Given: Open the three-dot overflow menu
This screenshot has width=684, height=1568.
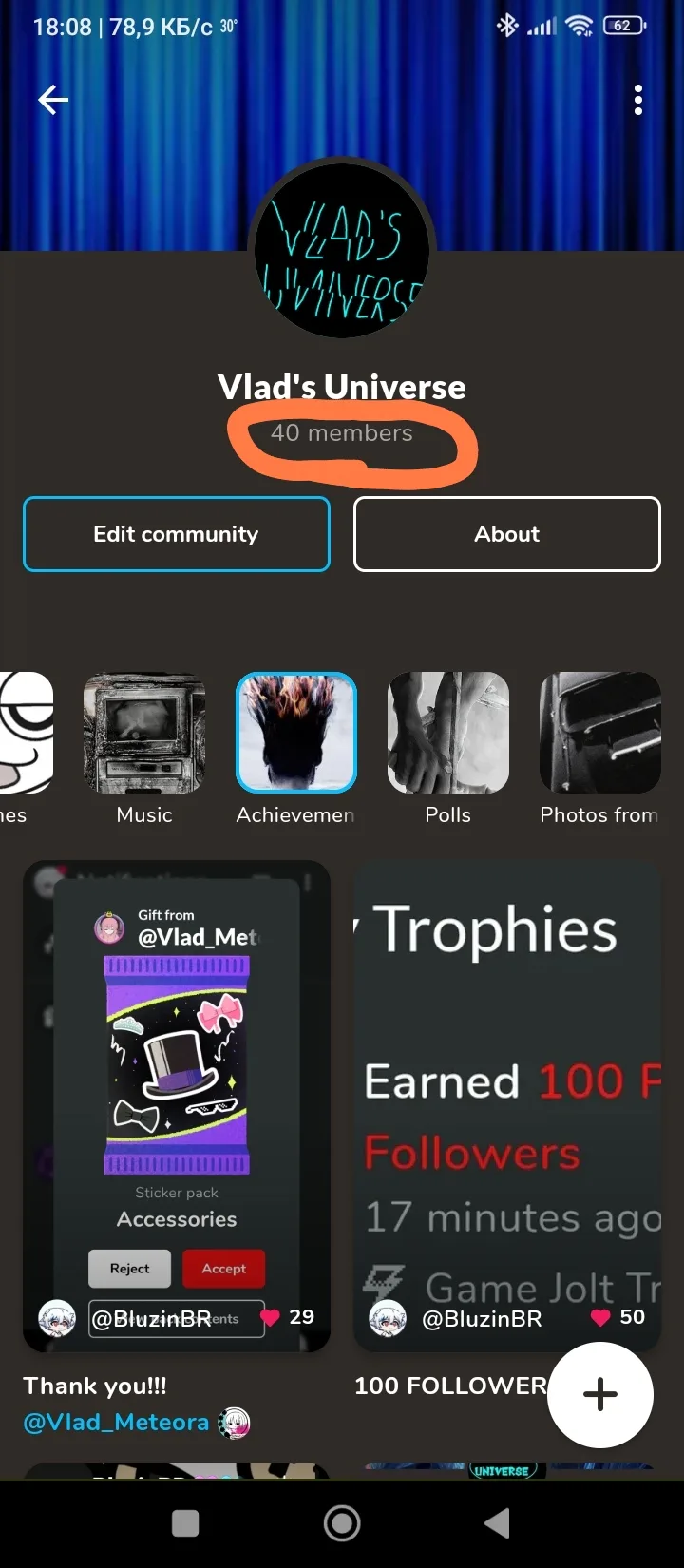Looking at the screenshot, I should coord(638,100).
